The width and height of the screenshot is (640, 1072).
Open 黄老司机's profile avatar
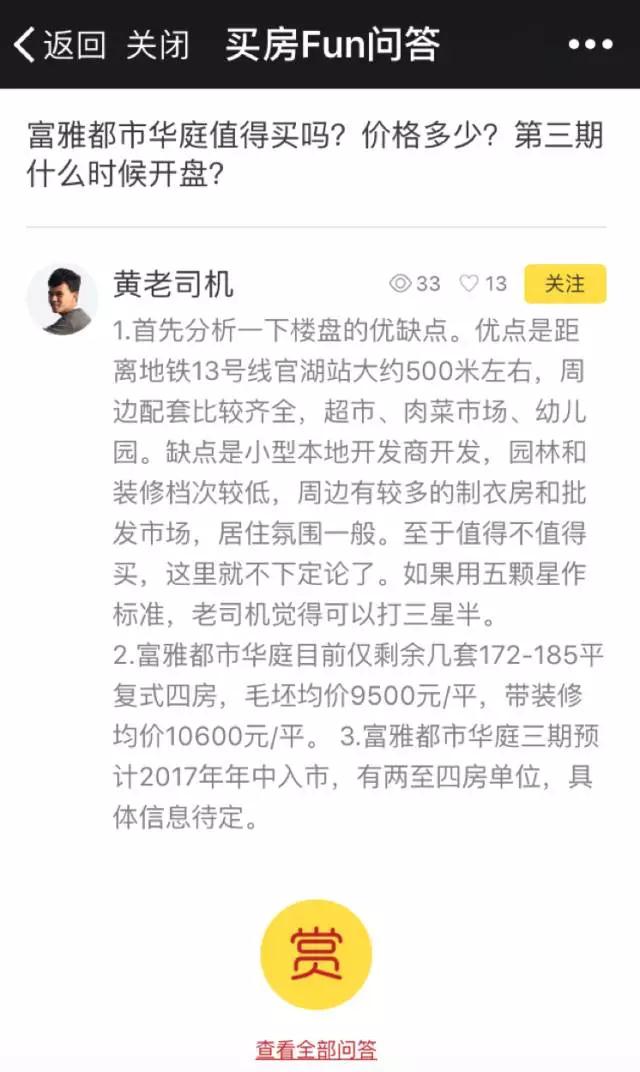(62, 299)
